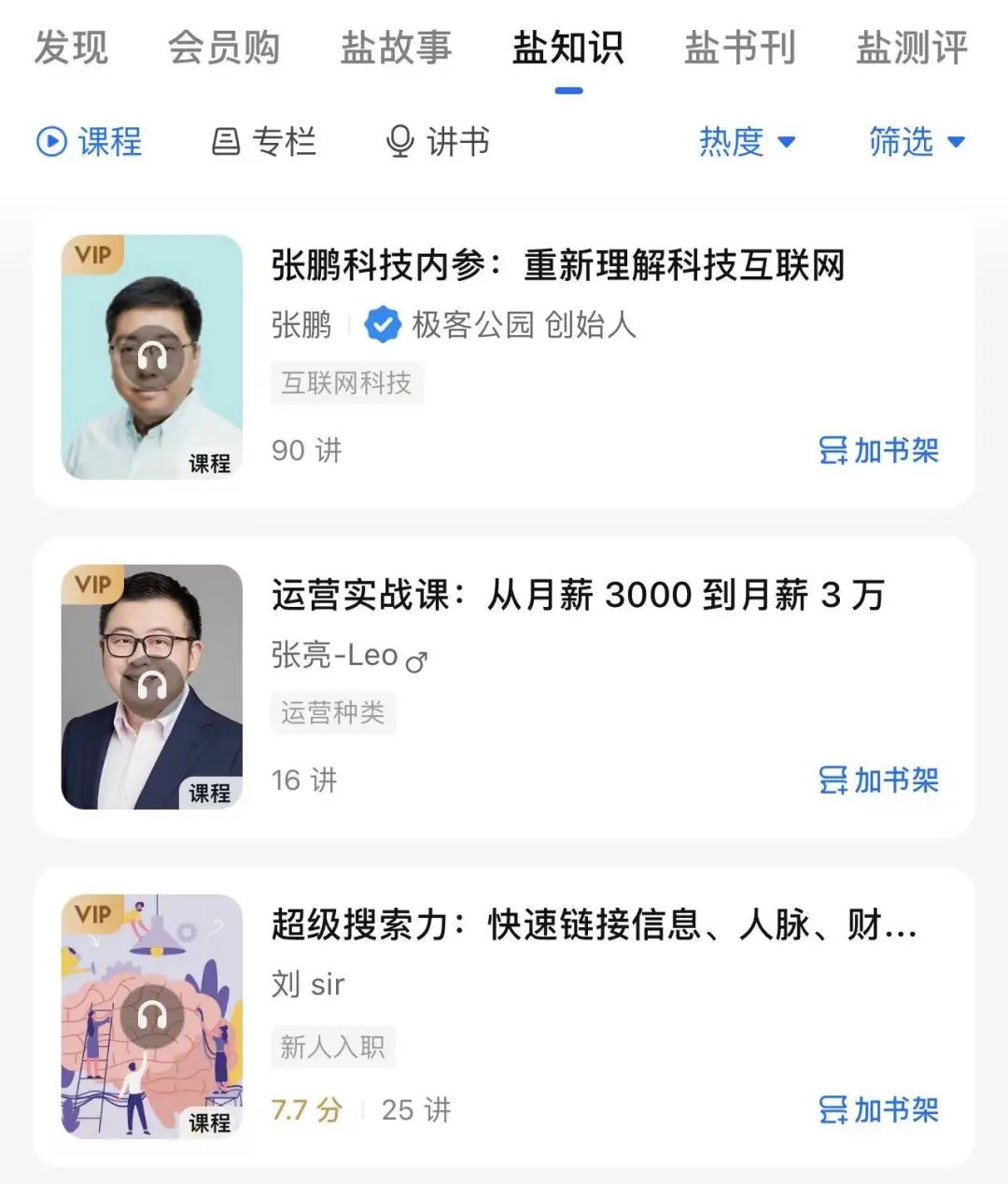Show the 讲书 category
Viewport: 1008px width, 1184px height.
click(x=438, y=142)
